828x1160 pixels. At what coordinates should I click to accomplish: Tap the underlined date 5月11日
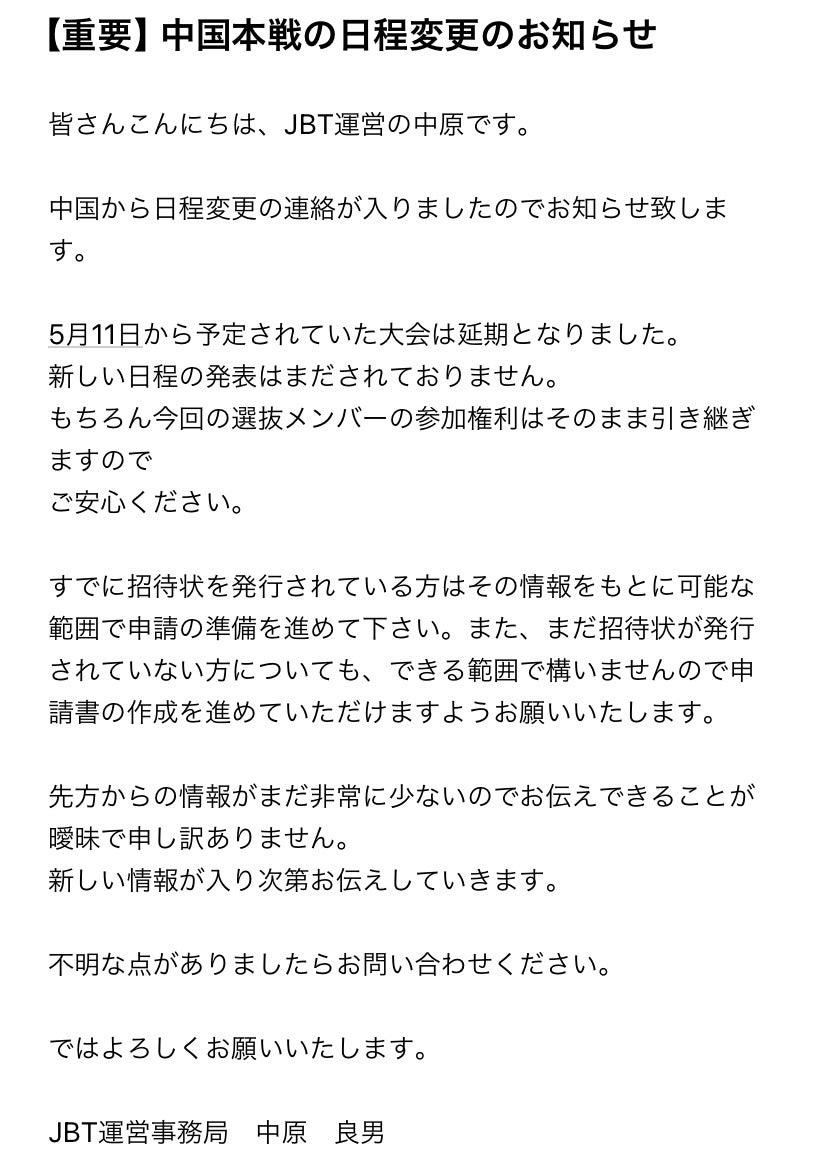[97, 333]
